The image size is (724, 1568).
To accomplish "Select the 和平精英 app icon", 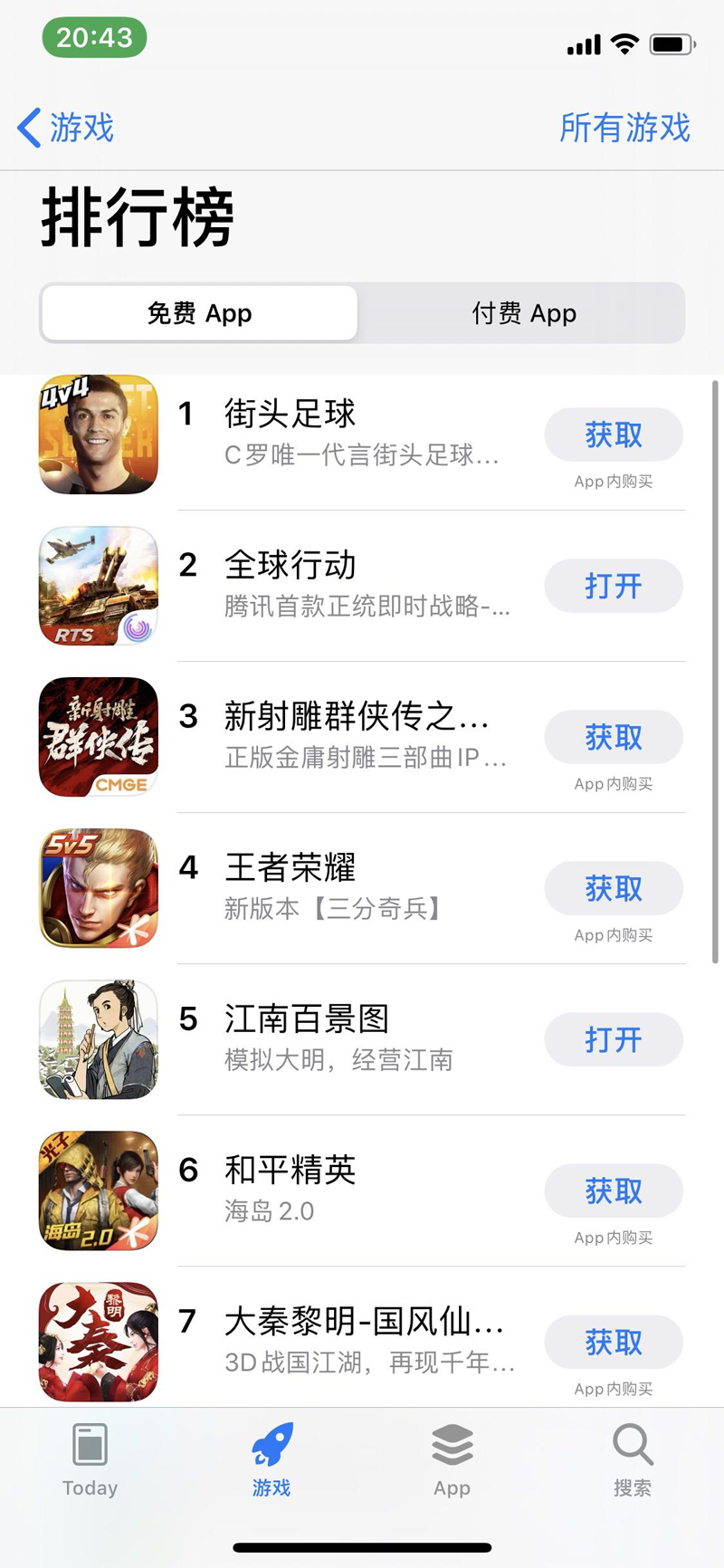I will coord(97,1190).
